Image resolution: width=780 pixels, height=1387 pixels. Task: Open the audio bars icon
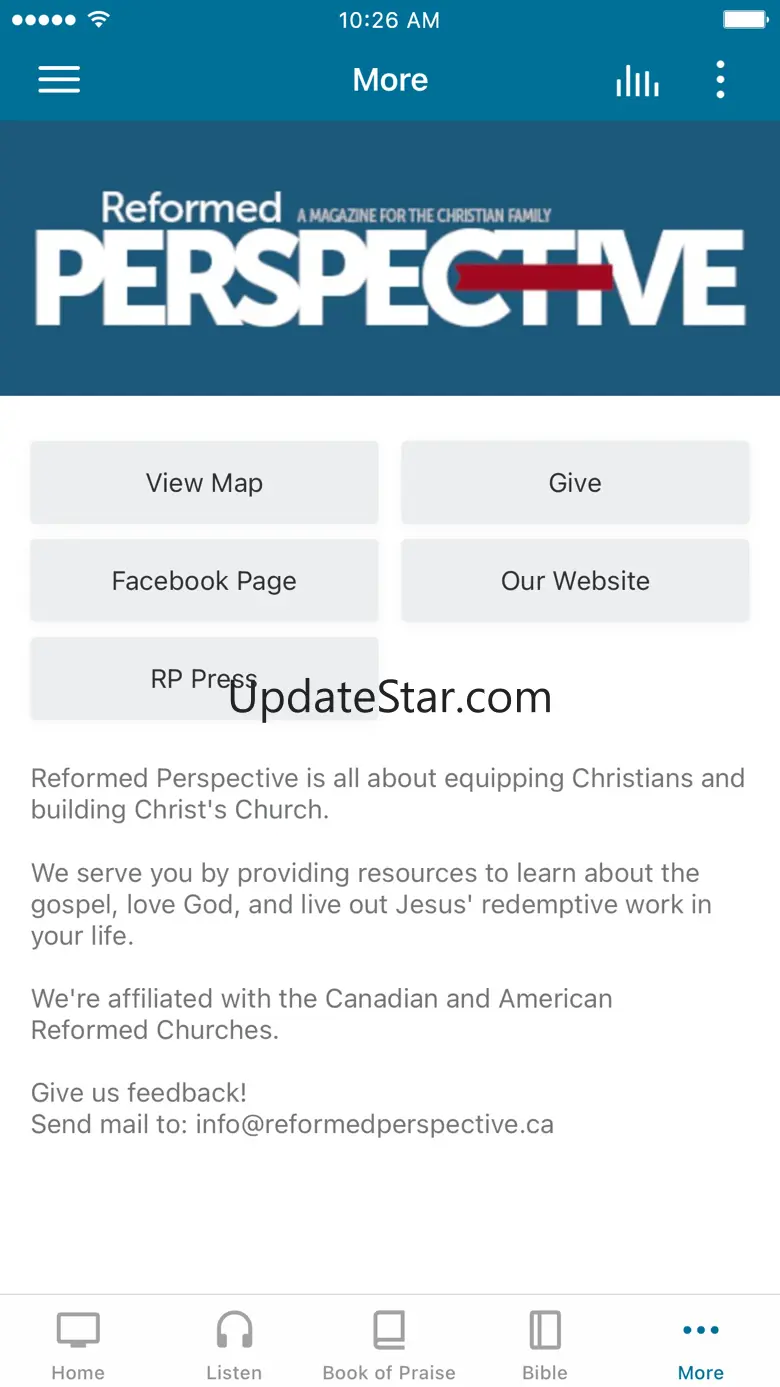click(637, 81)
